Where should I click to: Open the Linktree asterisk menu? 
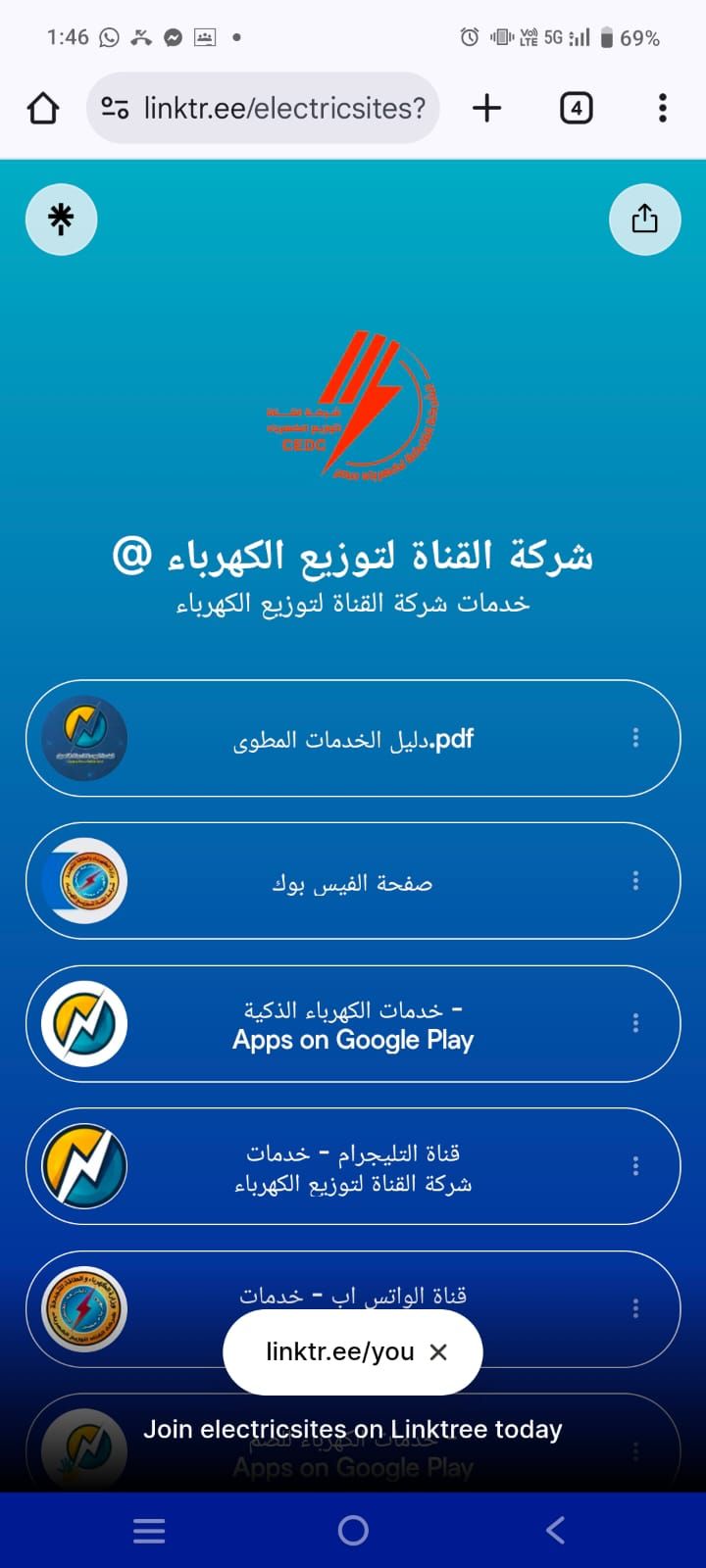(61, 219)
